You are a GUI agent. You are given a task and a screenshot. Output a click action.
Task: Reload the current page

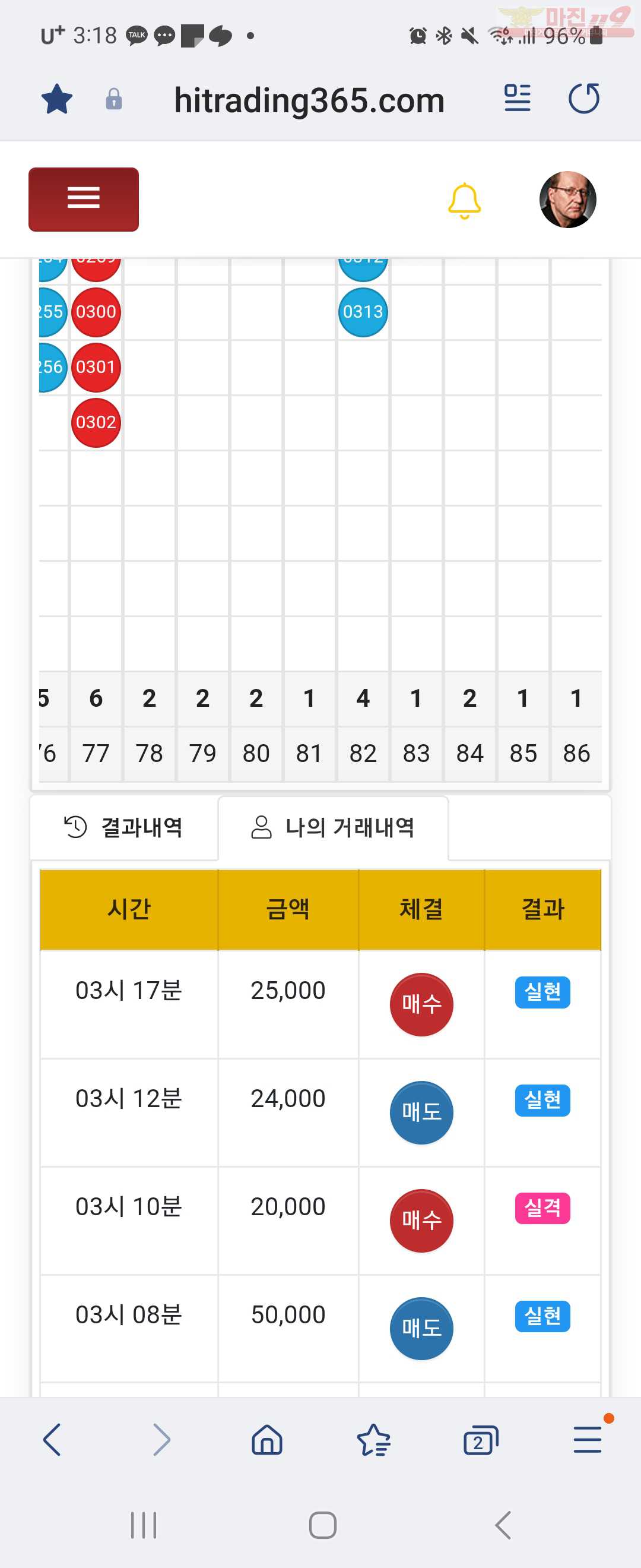584,99
